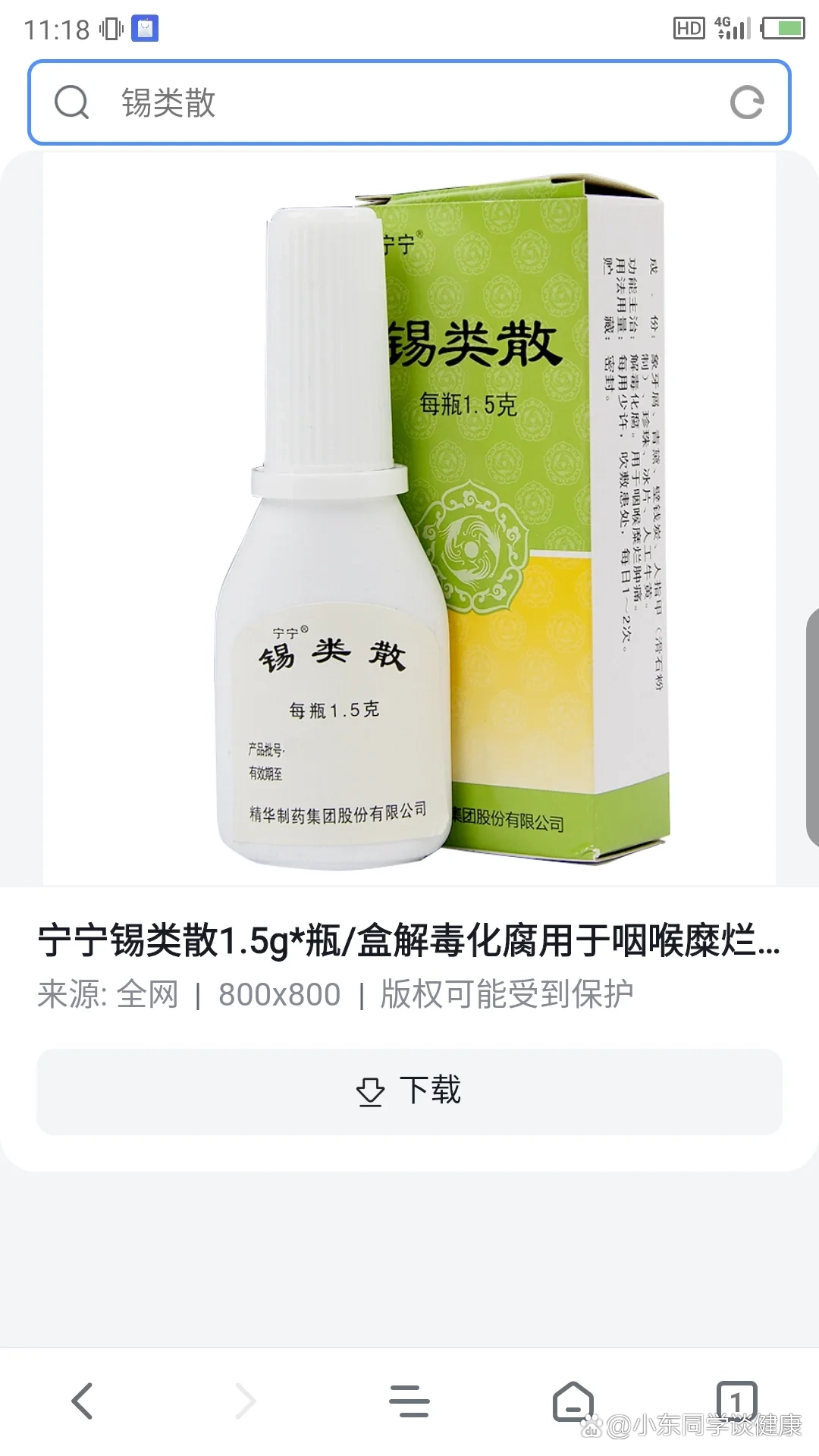Tap the refresh icon in the search bar
819x1456 pixels.
click(x=747, y=103)
